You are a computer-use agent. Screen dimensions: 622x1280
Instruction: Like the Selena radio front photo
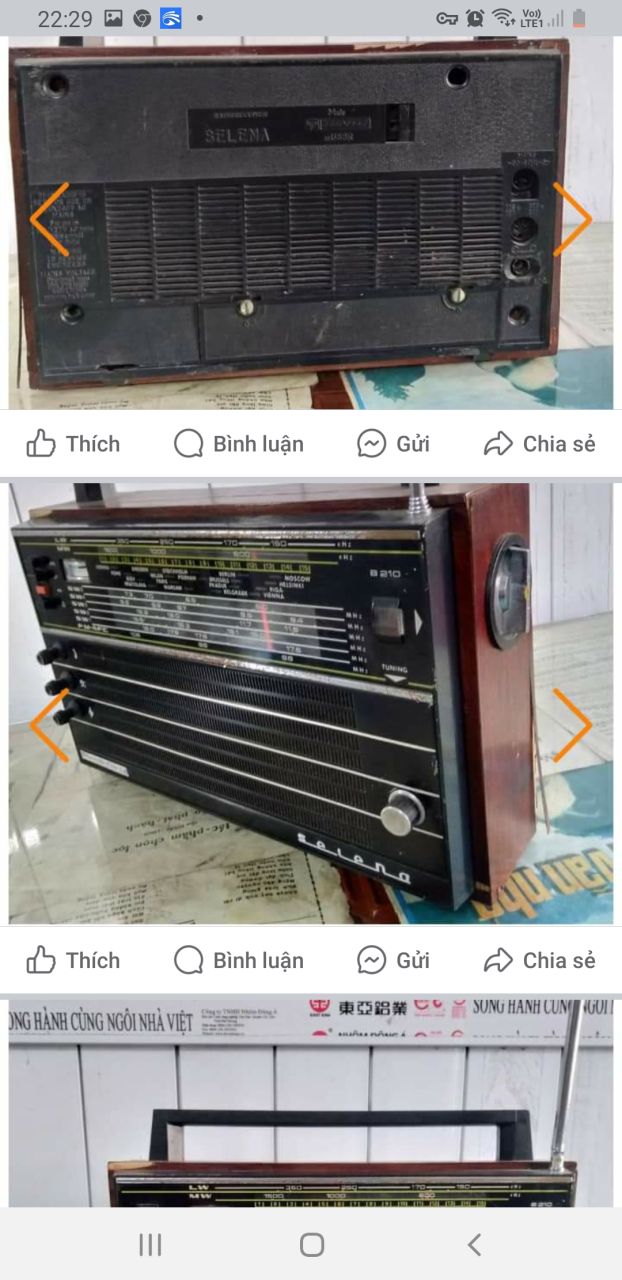(73, 961)
